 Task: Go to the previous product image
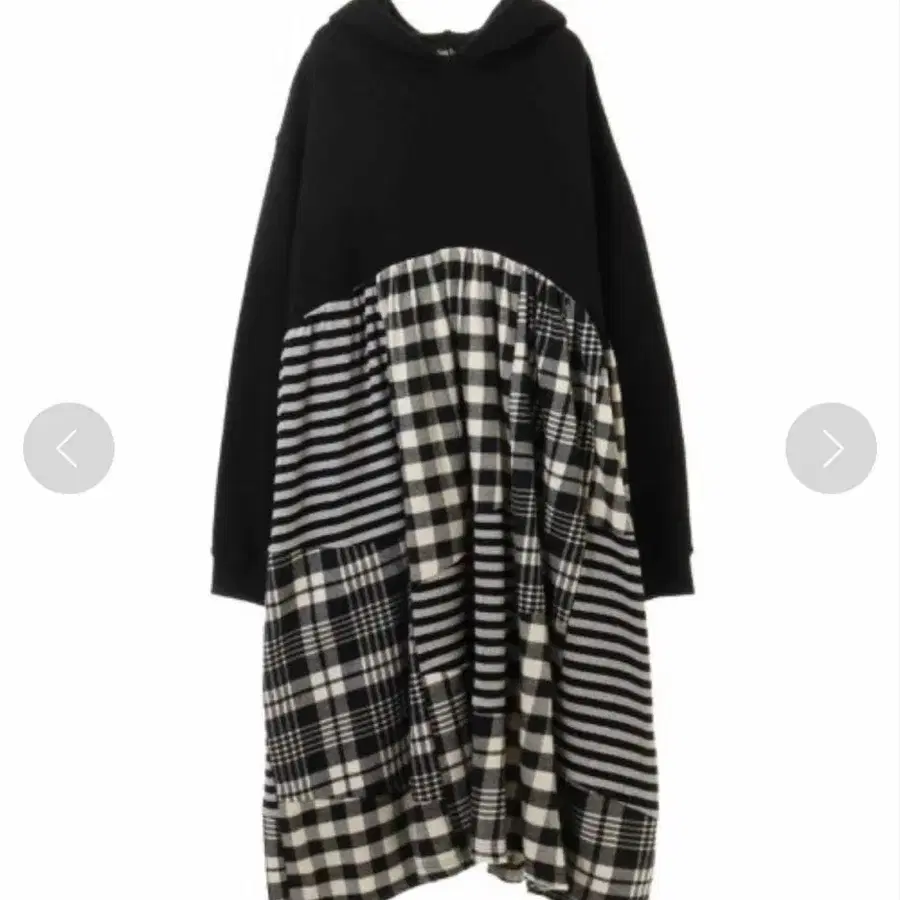69,448
